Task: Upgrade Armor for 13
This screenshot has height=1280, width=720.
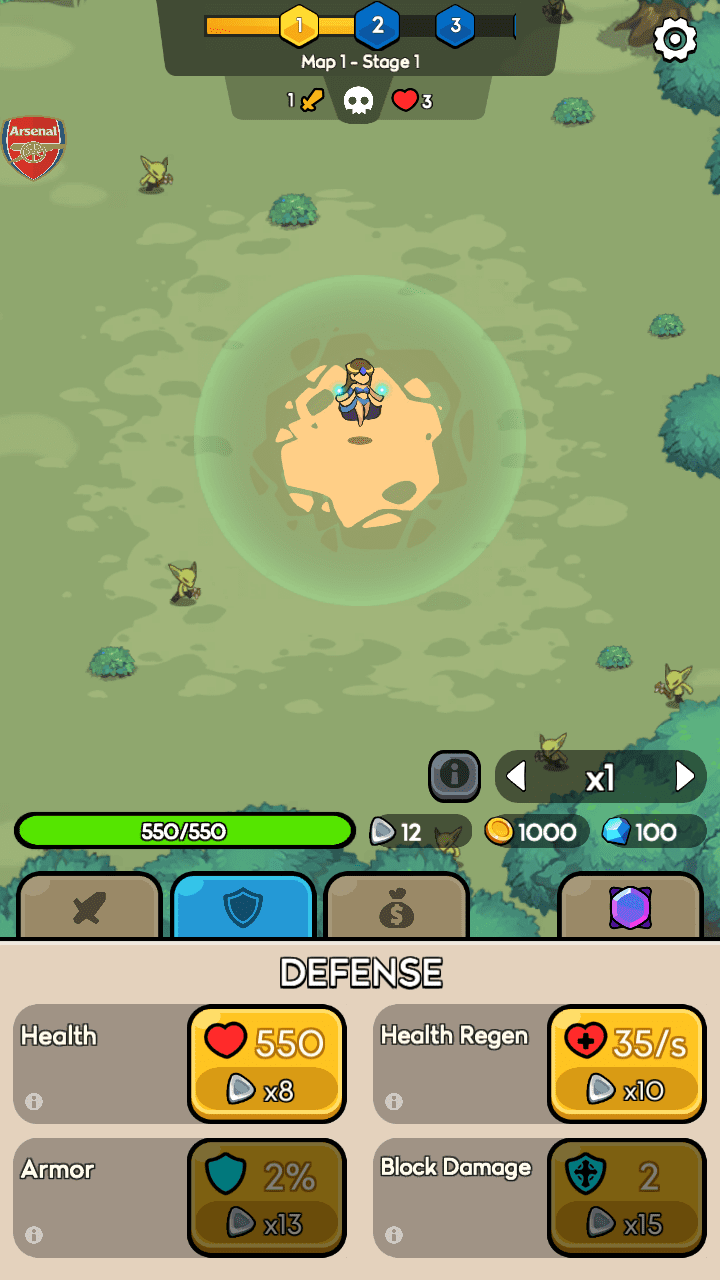Action: (266, 1198)
